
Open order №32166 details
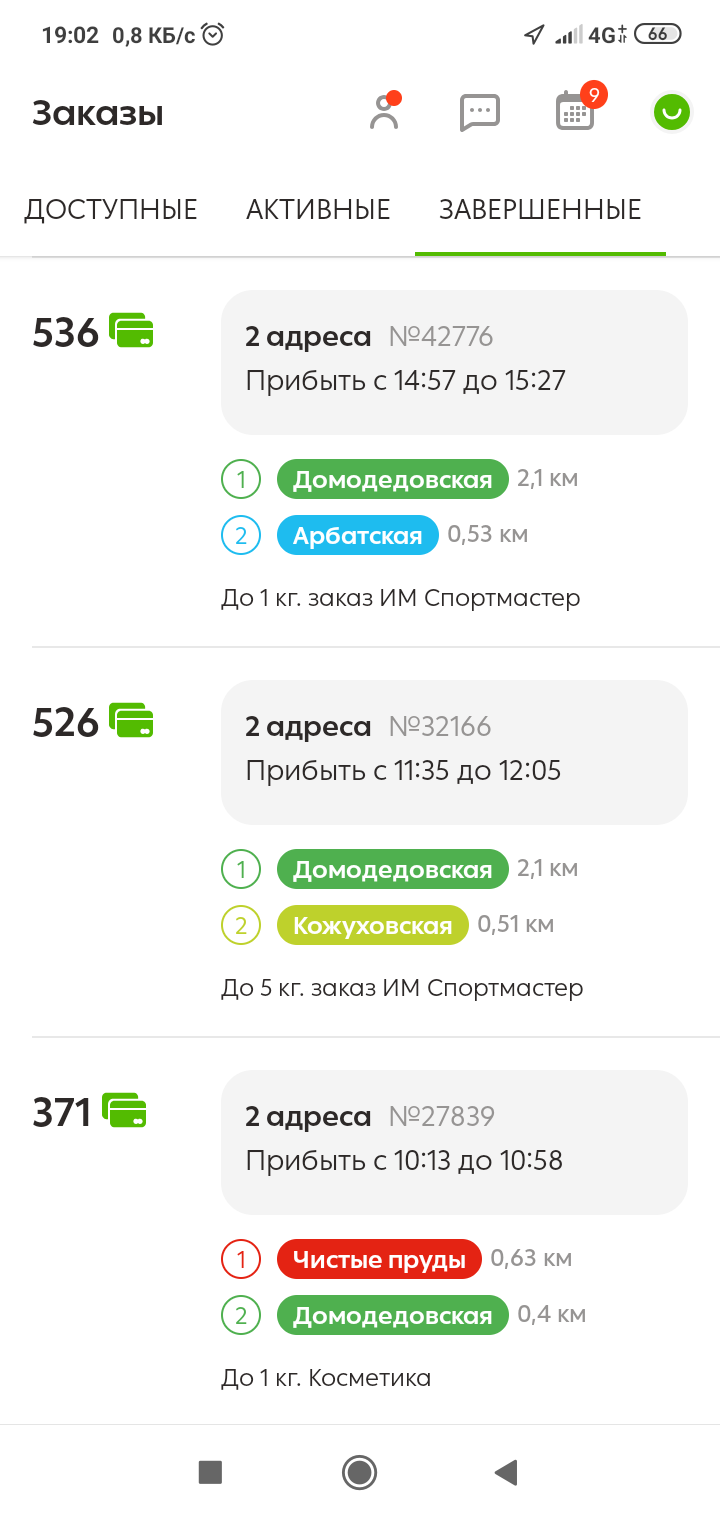click(x=454, y=752)
